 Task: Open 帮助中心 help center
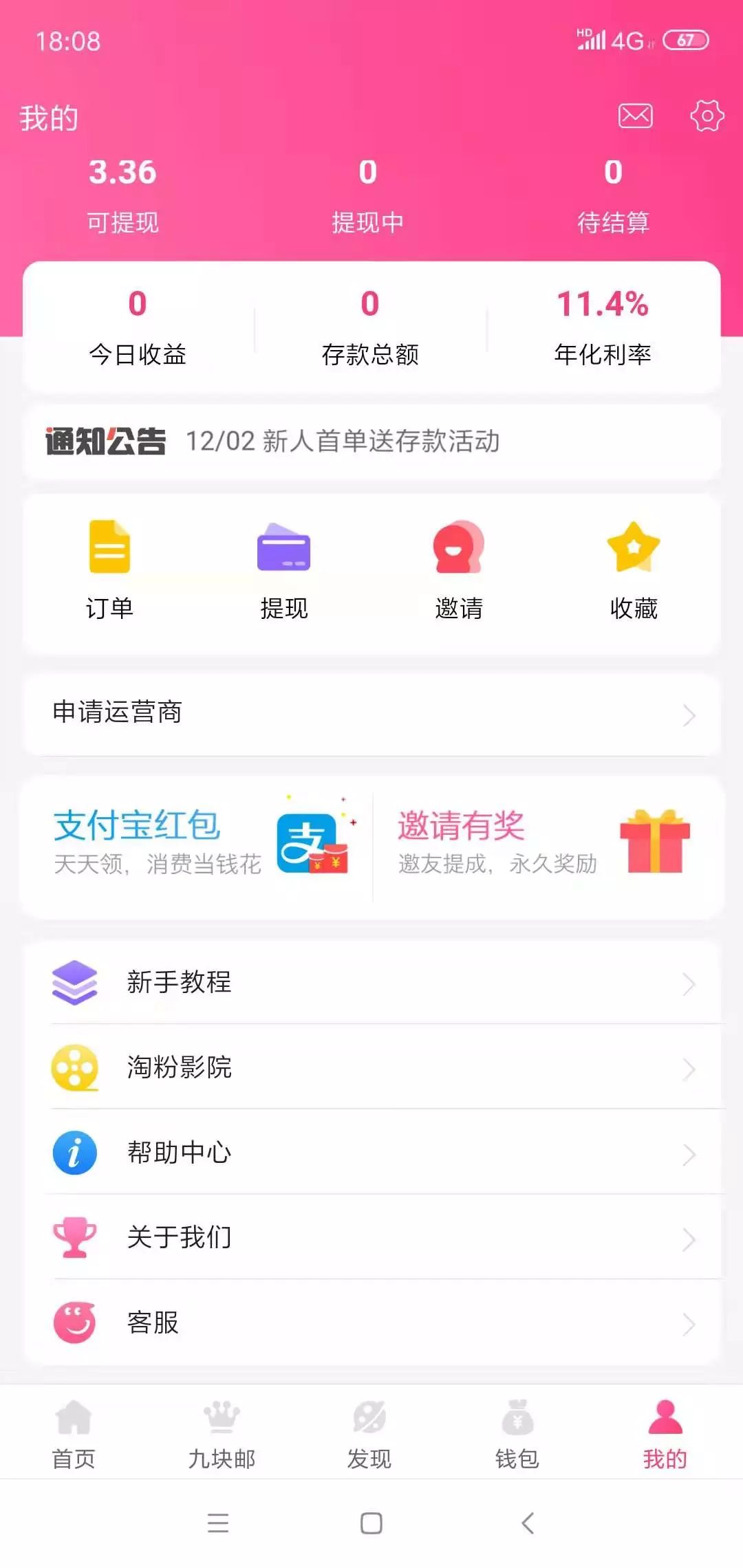click(x=371, y=1153)
